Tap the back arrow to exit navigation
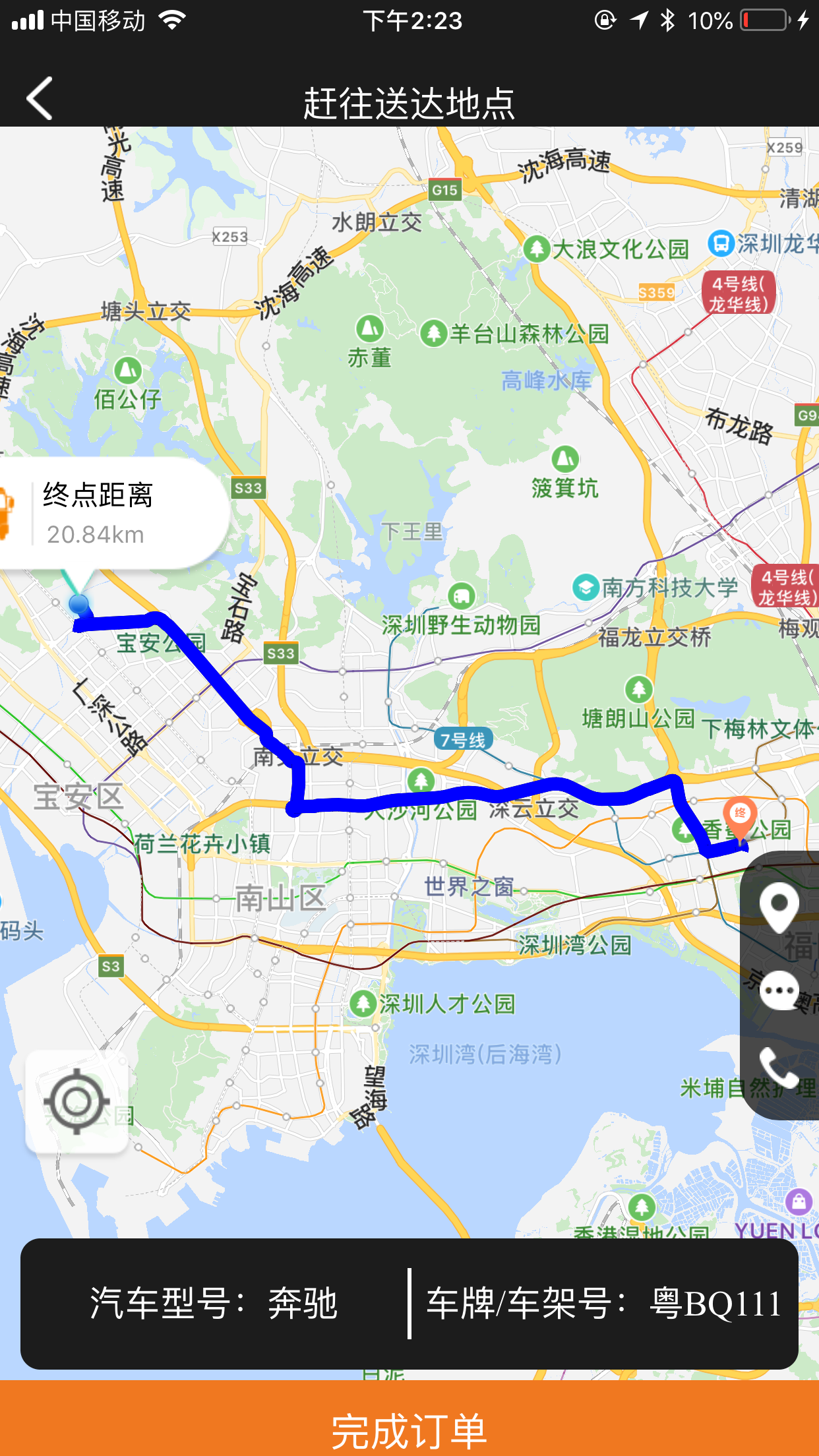Screen dimensions: 819x1456 (x=40, y=97)
